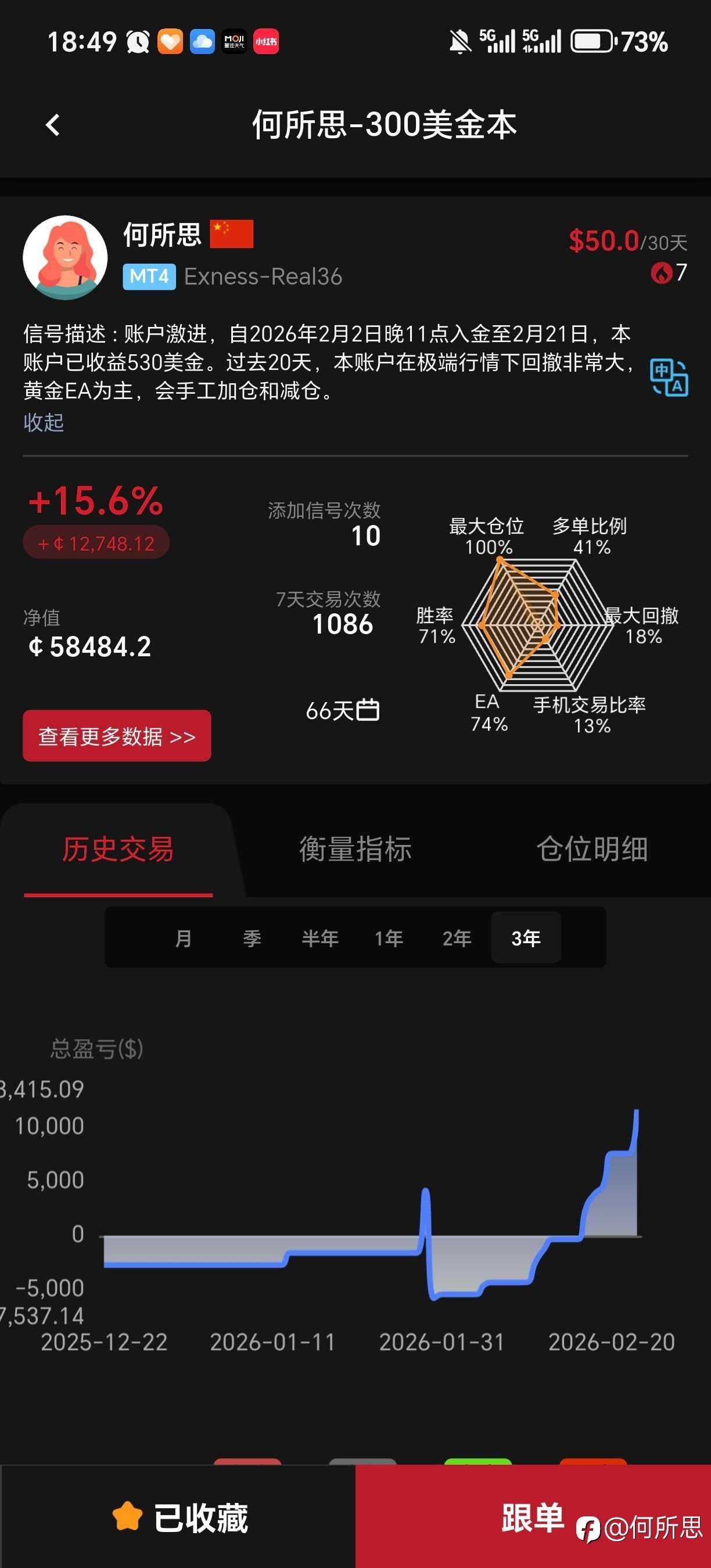Open the 小红书 icon in the status bar

[265, 41]
